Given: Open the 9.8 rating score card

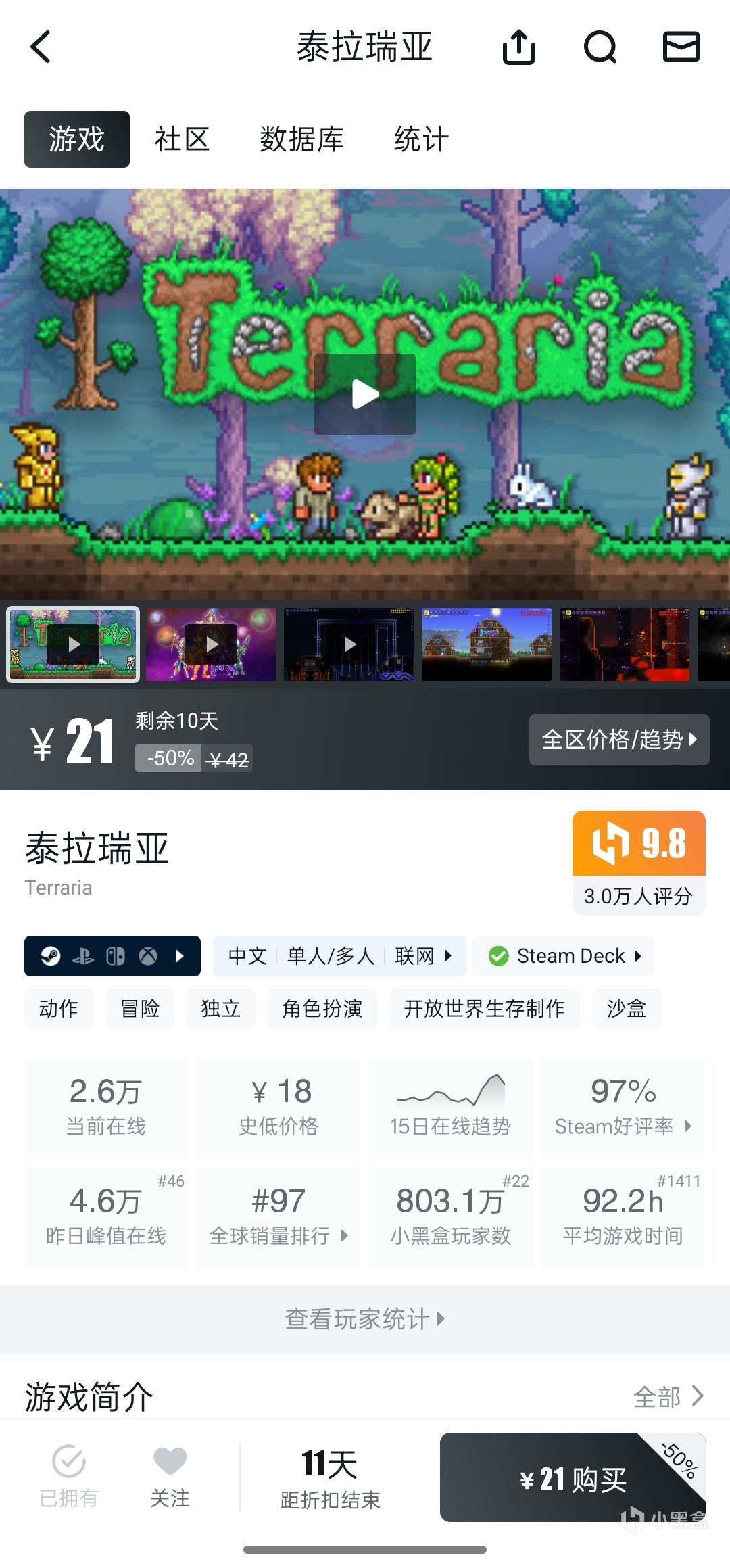Looking at the screenshot, I should tap(639, 862).
